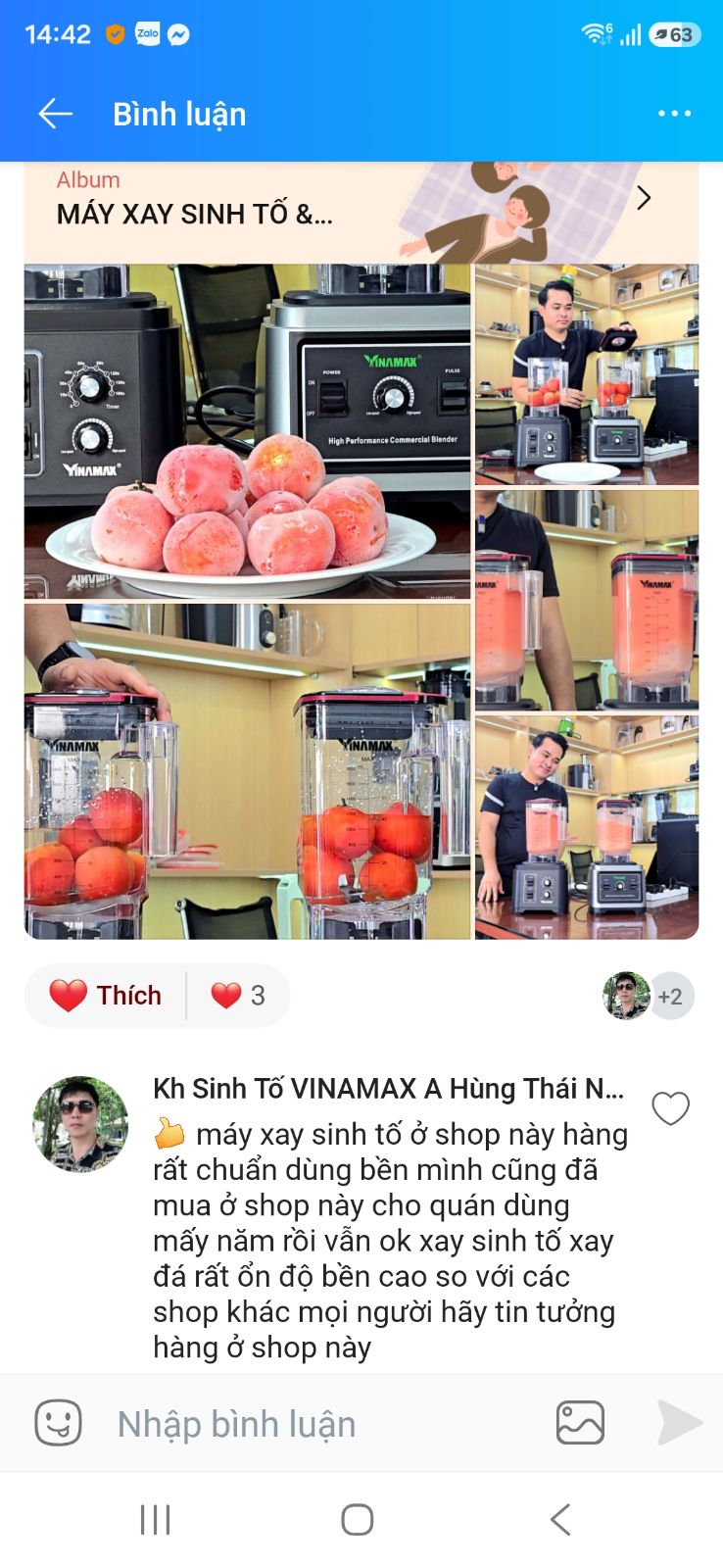The image size is (723, 1568).
Task: Open the large photo of frozen peaches on plate
Action: 247,431
